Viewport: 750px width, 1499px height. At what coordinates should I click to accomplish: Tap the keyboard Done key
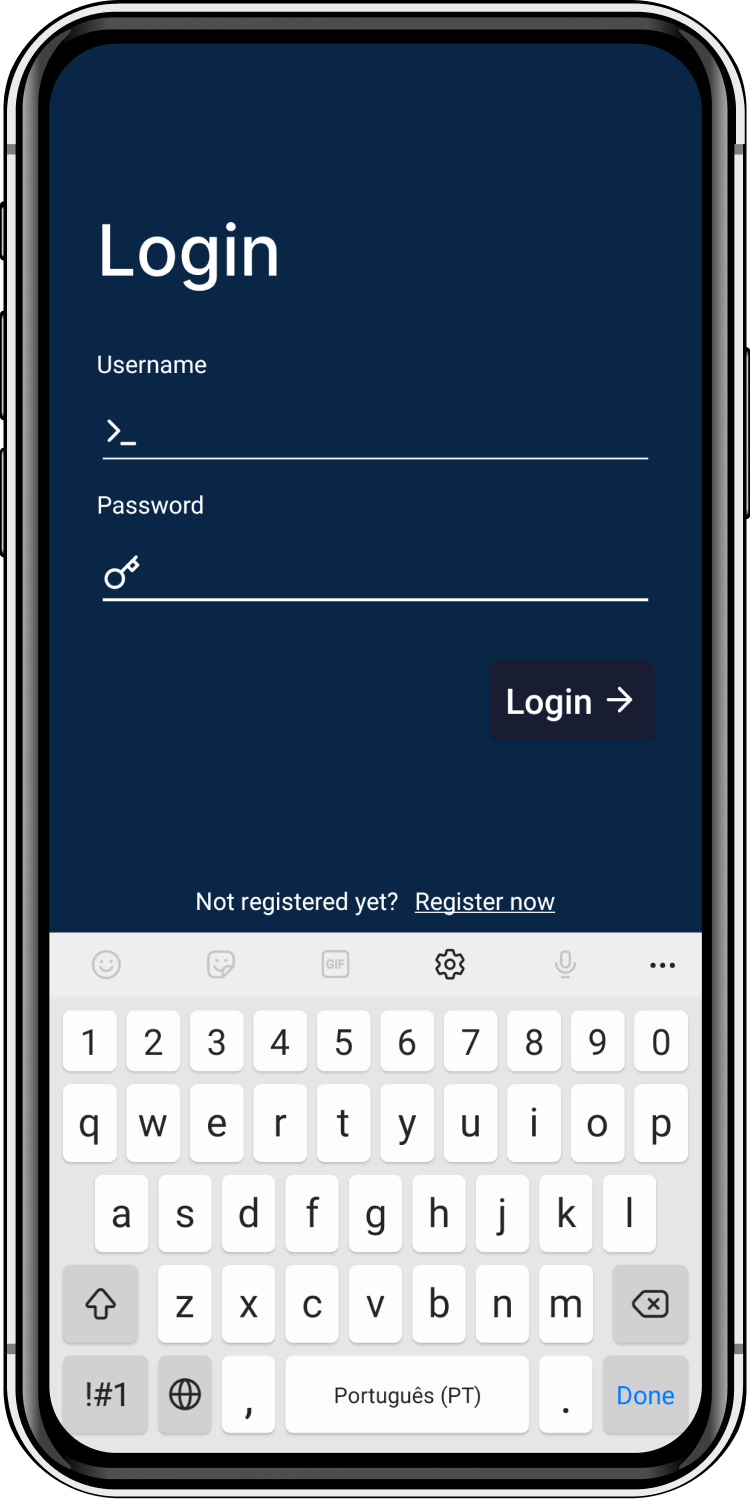645,1395
